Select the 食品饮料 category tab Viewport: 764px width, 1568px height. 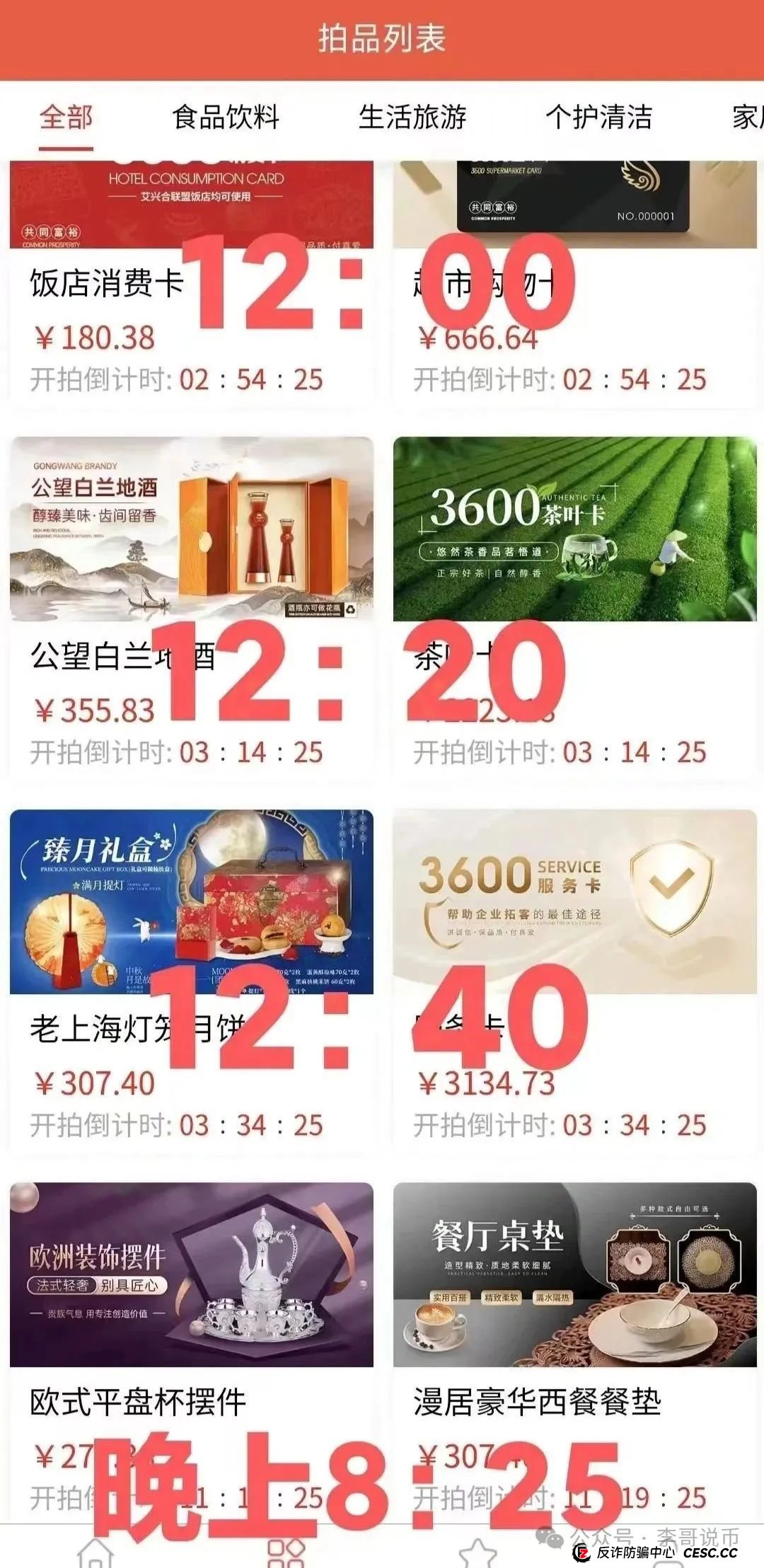coord(226,117)
